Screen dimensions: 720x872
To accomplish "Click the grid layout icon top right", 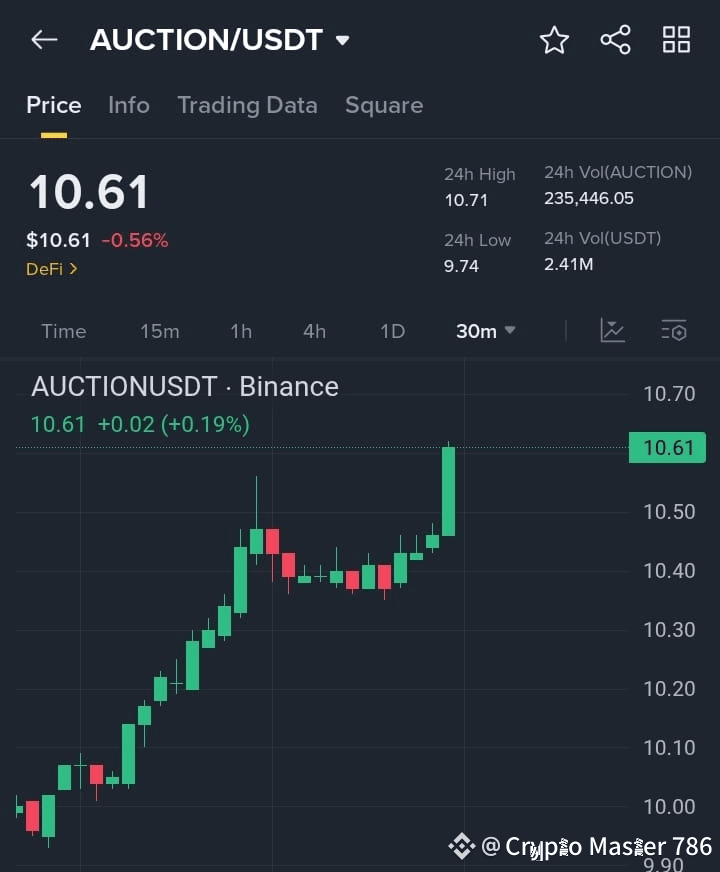I will (x=676, y=40).
